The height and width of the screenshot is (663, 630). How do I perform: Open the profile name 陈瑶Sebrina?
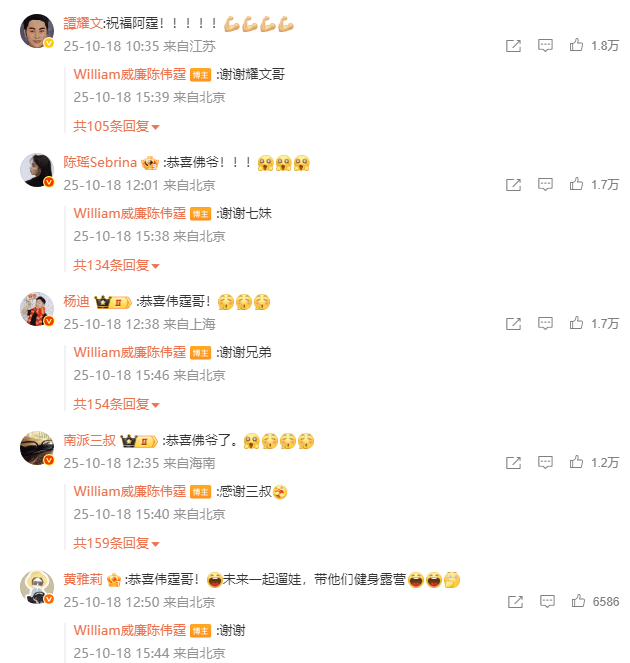(99, 162)
